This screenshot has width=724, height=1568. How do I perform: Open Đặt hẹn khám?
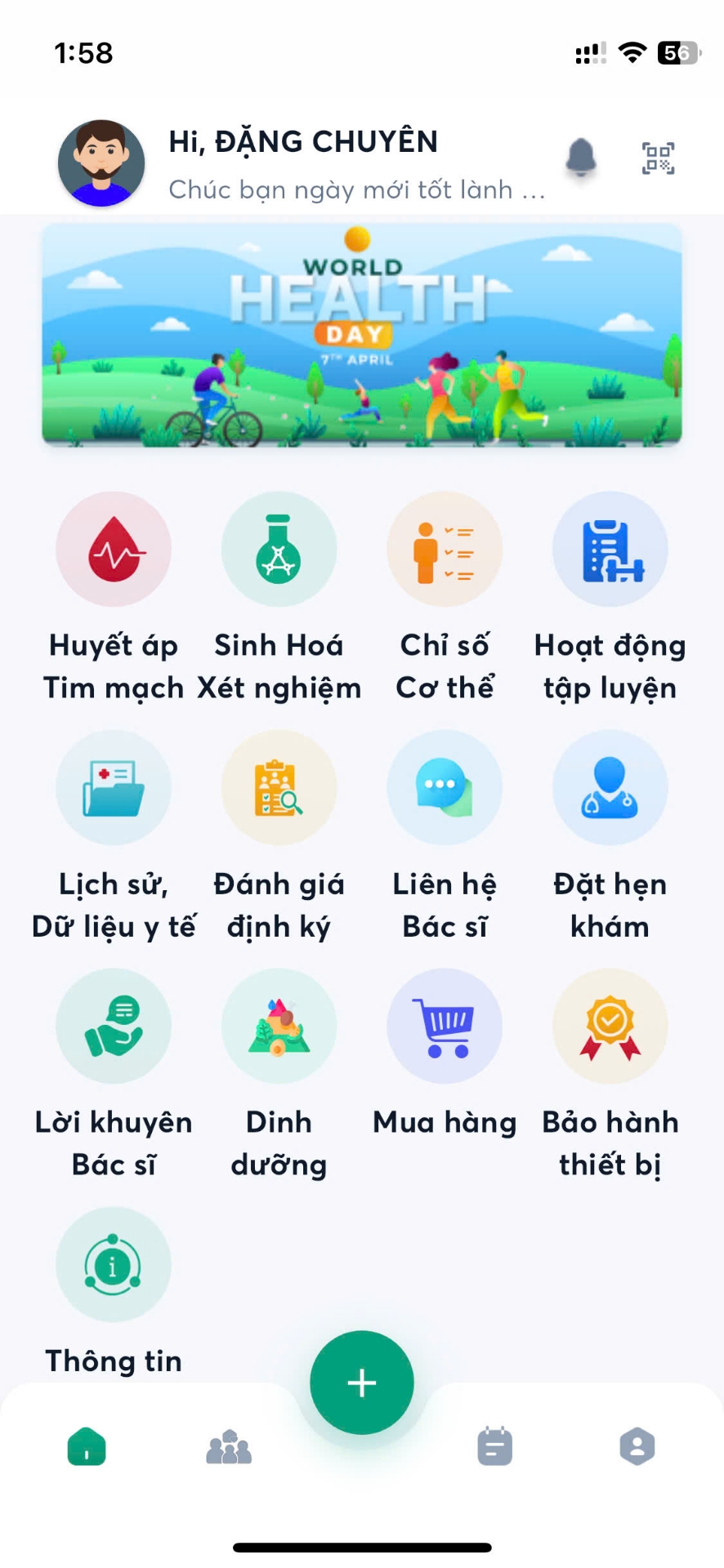(x=610, y=787)
